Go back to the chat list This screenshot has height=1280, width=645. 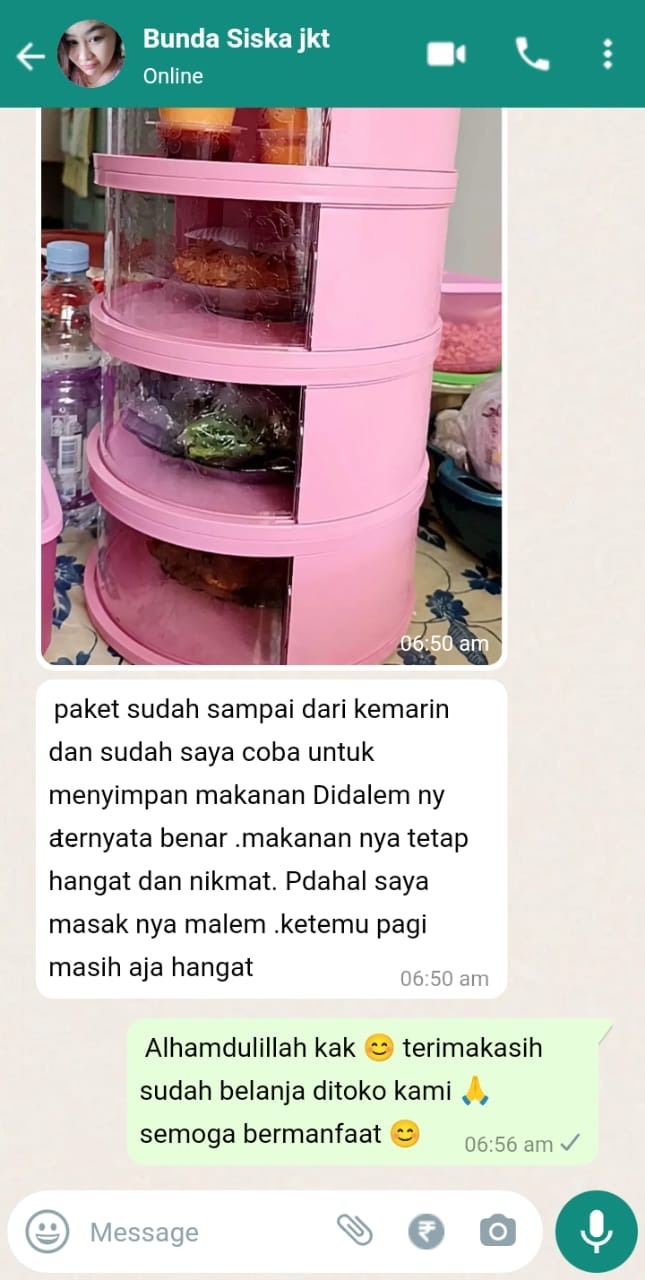30,56
